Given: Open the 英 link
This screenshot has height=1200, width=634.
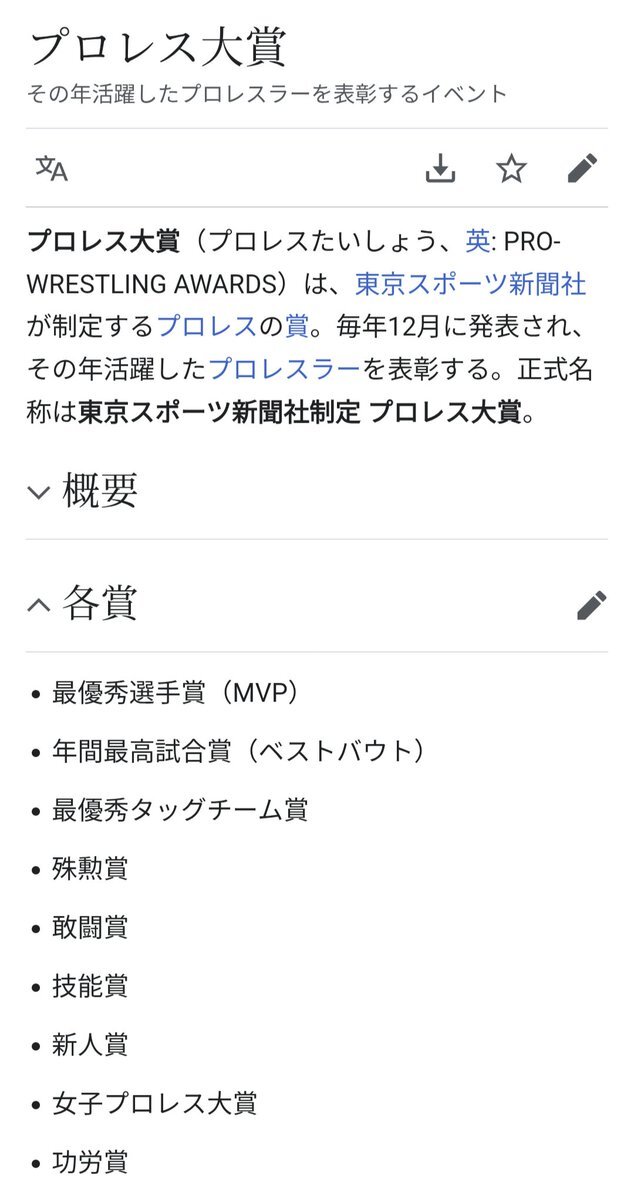Looking at the screenshot, I should pyautogui.click(x=478, y=242).
